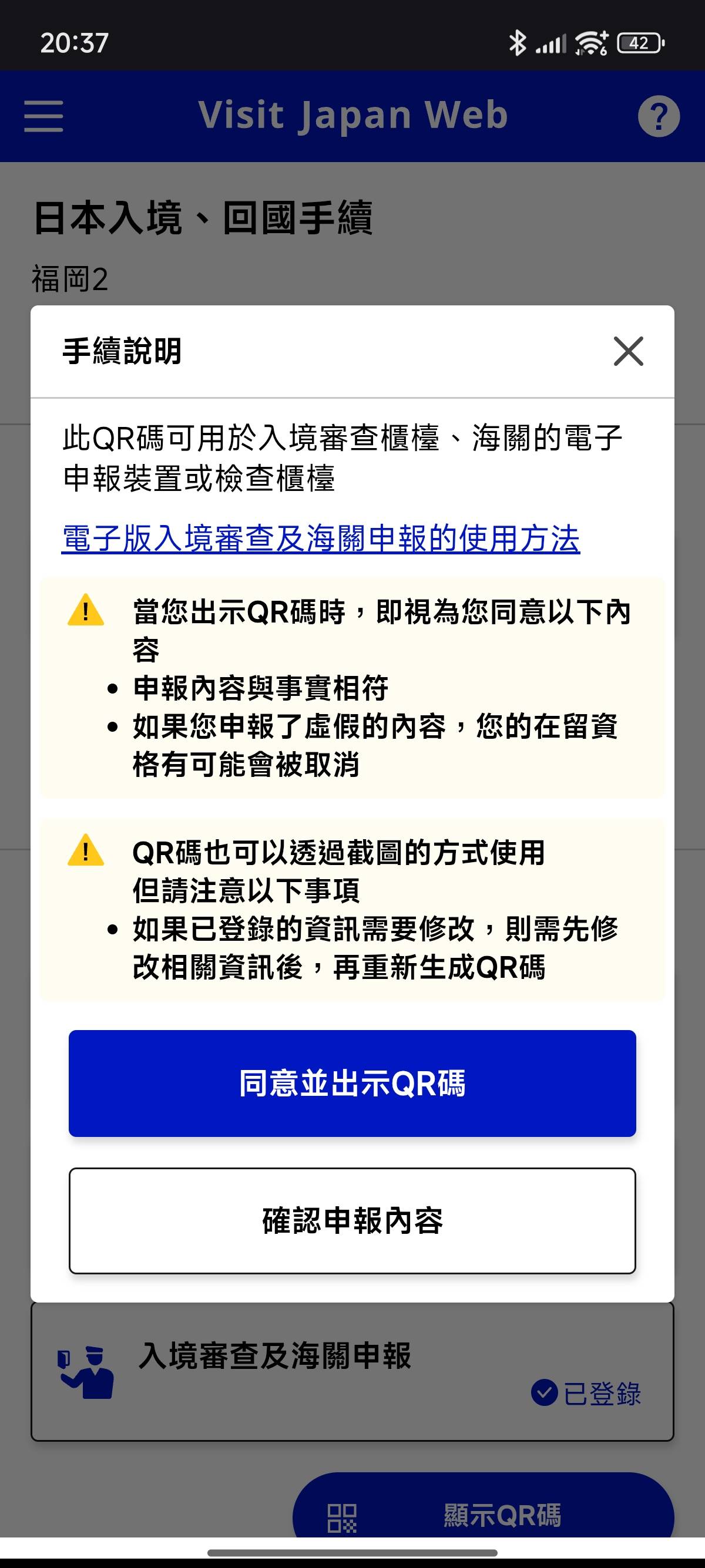
Task: Open 電子版入境審查及海關申報的使用方法 link
Action: tap(321, 539)
